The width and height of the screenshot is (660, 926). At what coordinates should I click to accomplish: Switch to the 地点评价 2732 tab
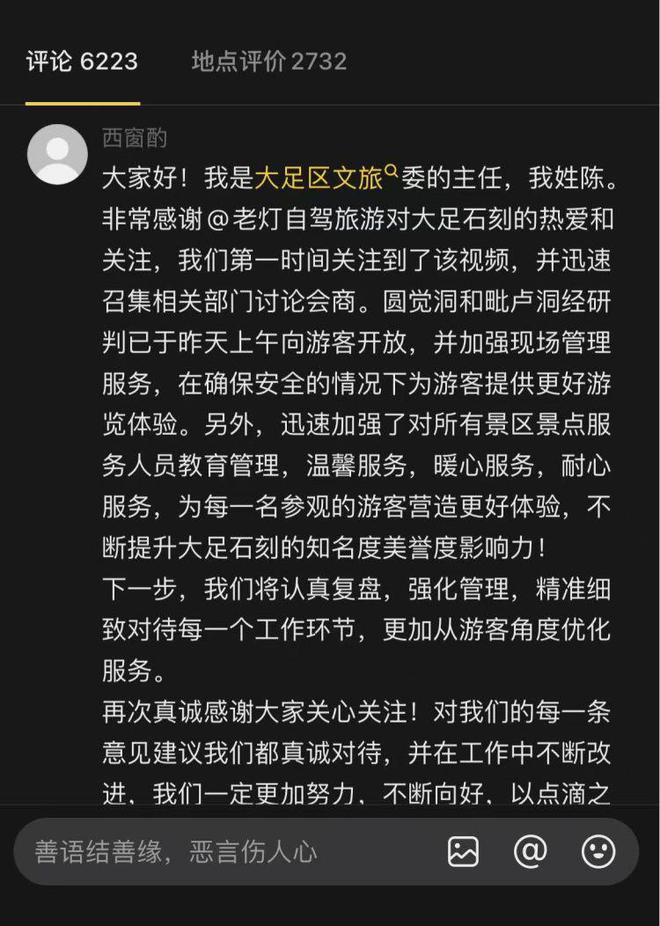(269, 62)
